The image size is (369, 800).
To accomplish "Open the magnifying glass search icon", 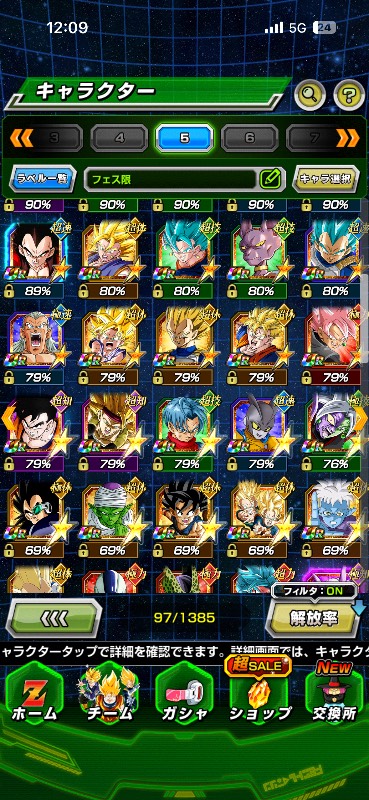I will pos(310,94).
